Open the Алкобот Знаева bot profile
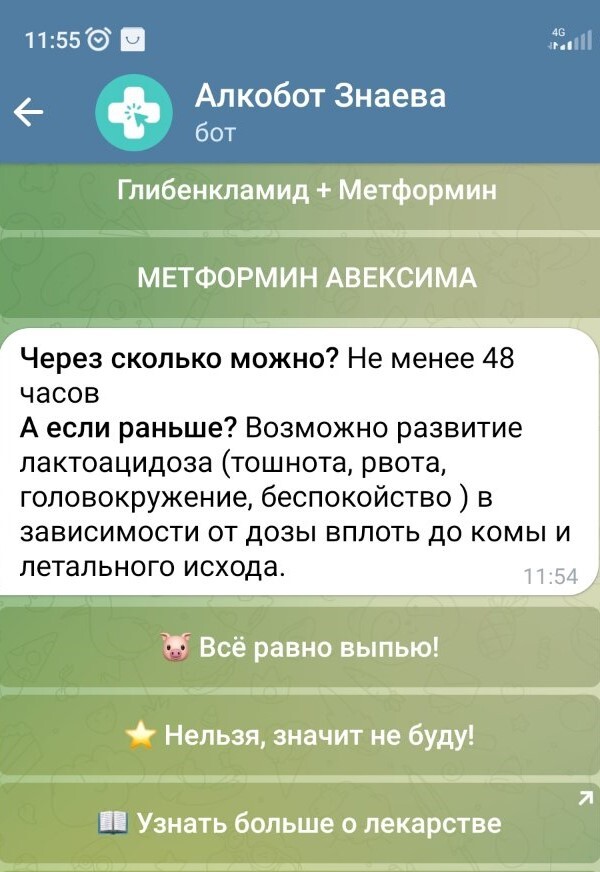 click(320, 111)
